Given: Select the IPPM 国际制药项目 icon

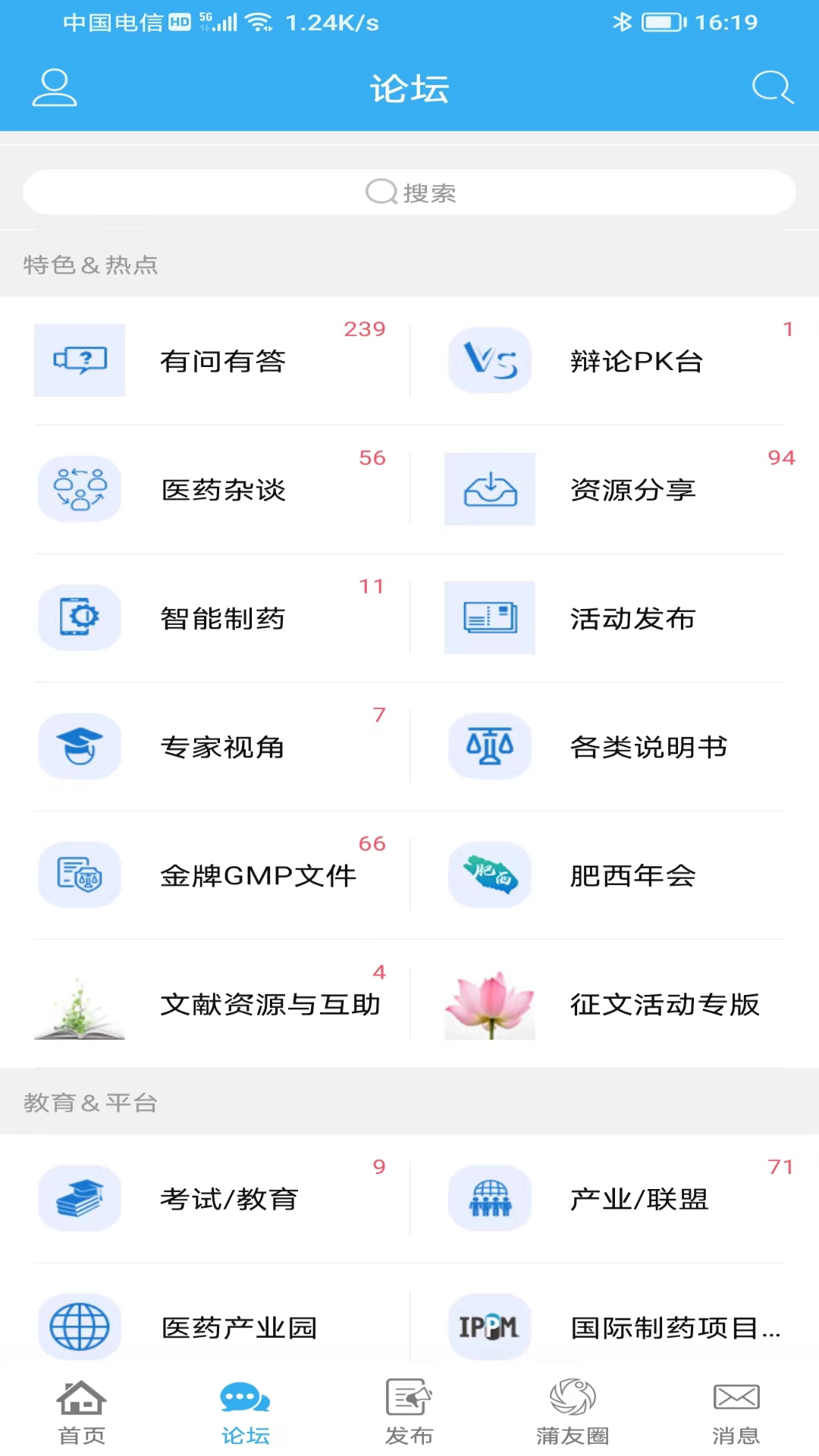Looking at the screenshot, I should [489, 1327].
